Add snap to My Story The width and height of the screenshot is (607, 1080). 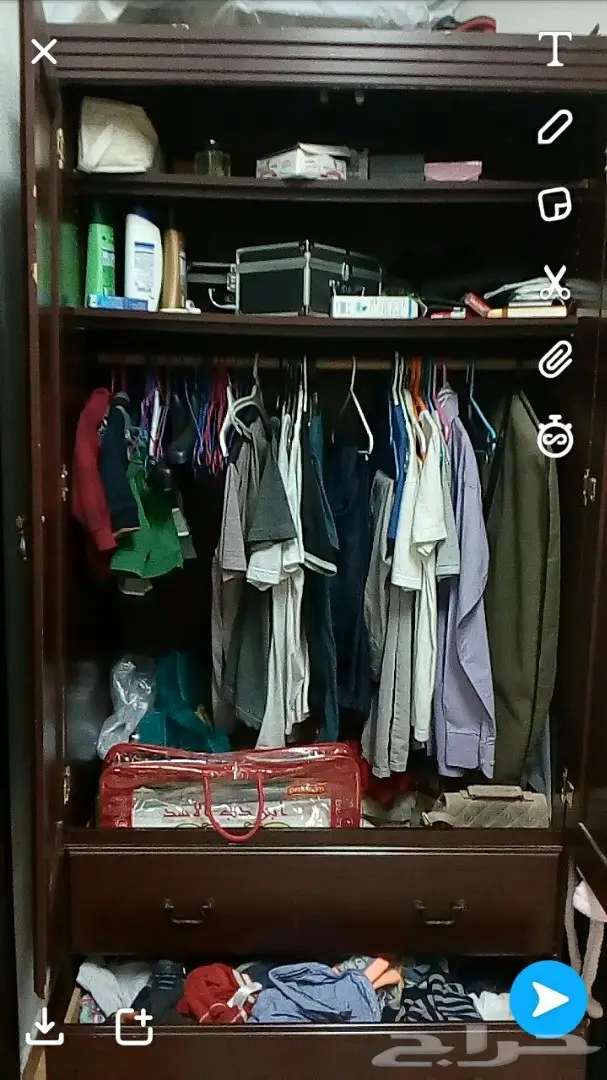click(134, 1026)
